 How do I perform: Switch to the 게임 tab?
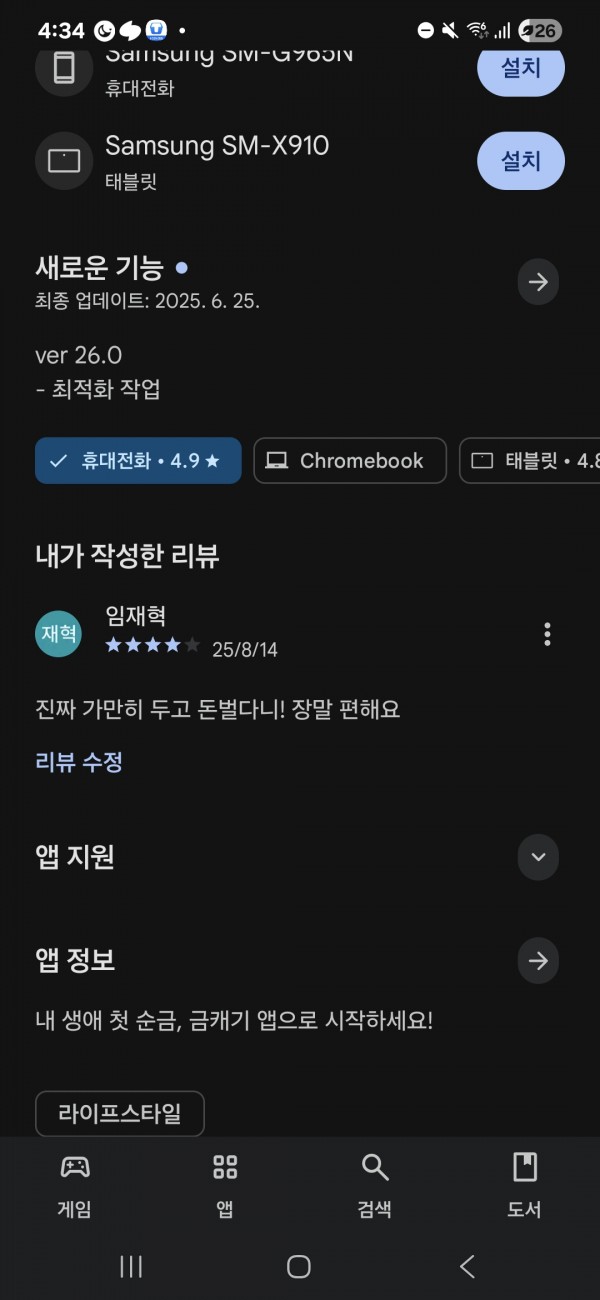[x=75, y=1185]
